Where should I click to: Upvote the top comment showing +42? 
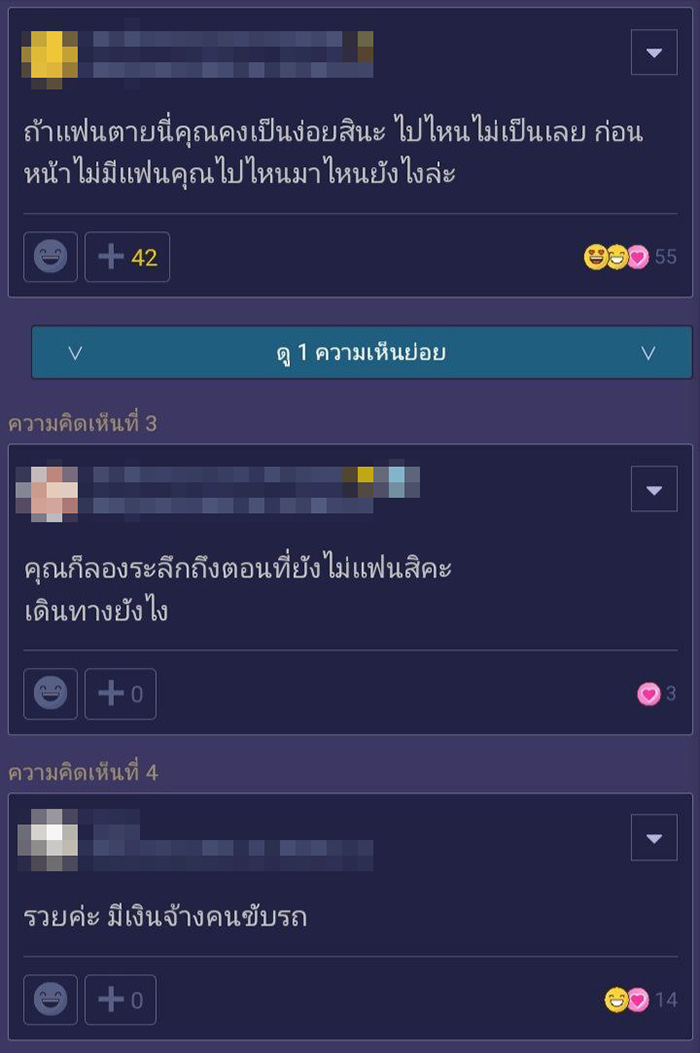pos(127,257)
